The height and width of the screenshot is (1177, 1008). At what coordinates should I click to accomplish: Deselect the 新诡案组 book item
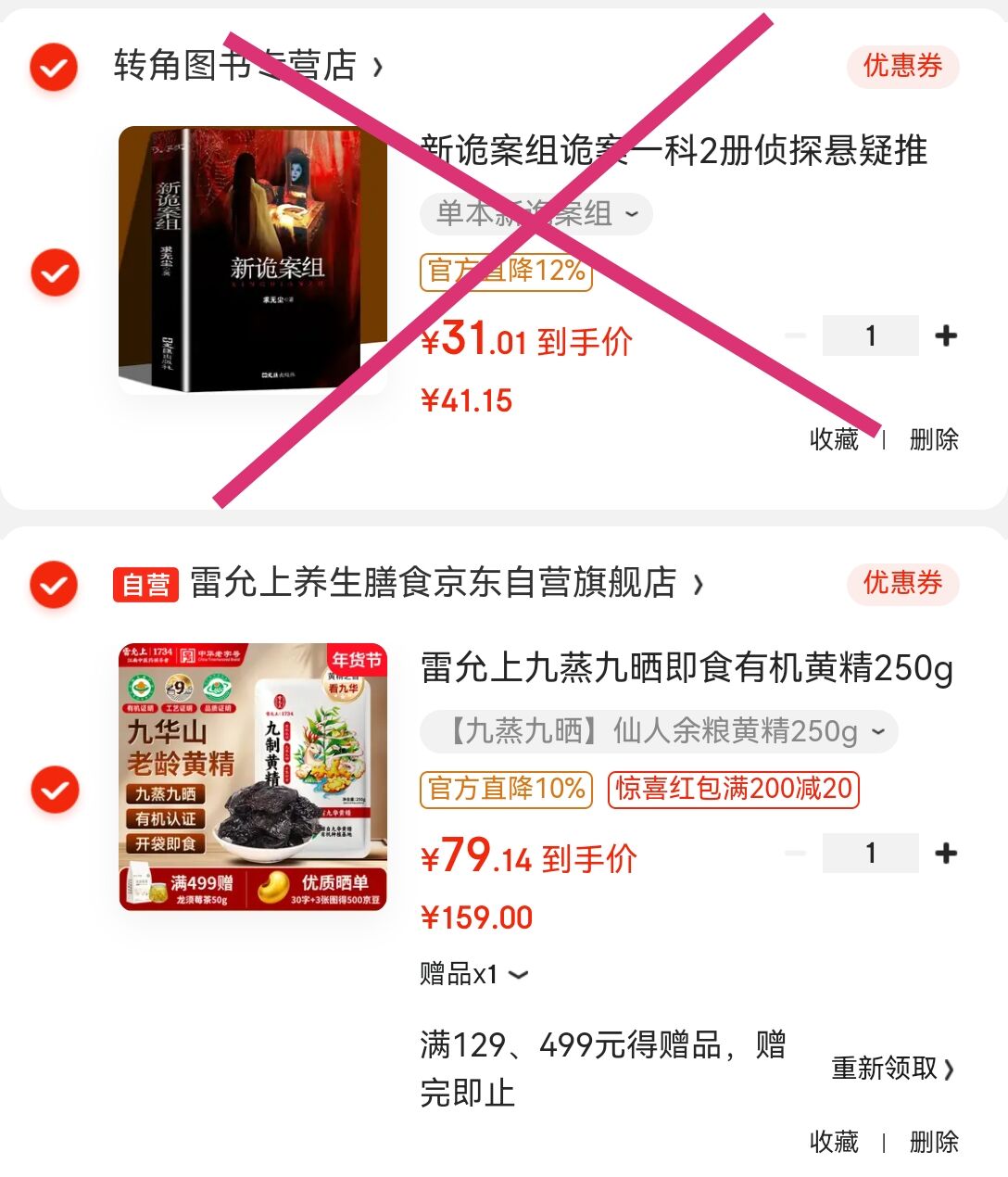[x=55, y=272]
